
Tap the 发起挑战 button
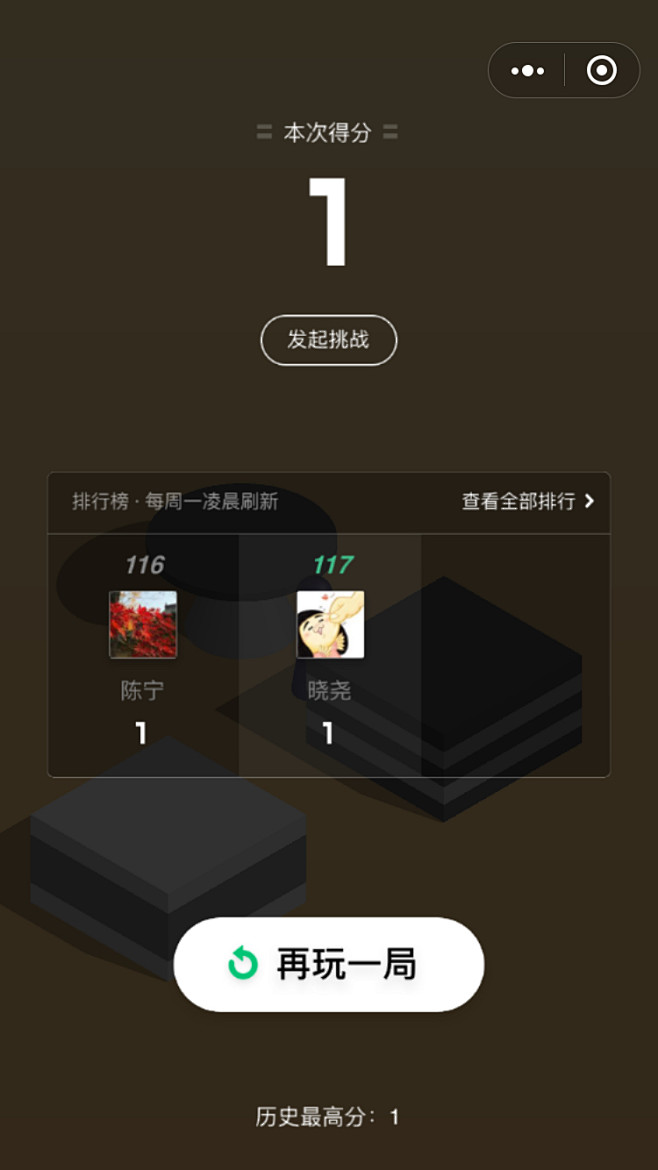329,340
